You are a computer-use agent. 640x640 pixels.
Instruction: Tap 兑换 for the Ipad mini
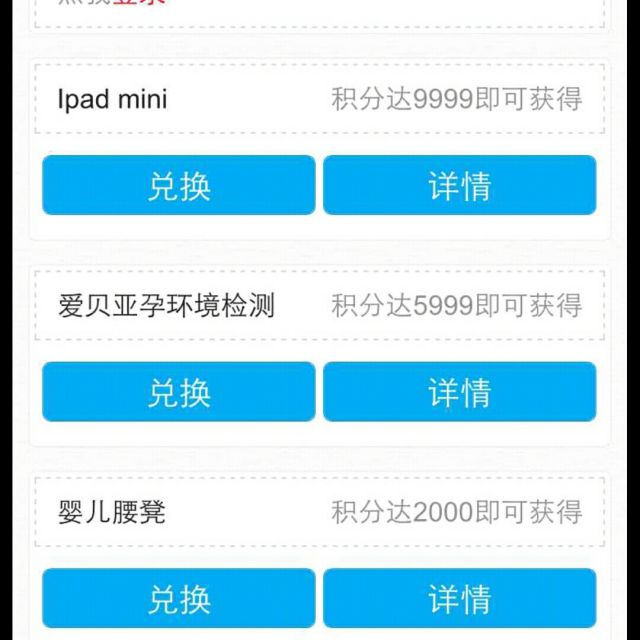coord(178,185)
